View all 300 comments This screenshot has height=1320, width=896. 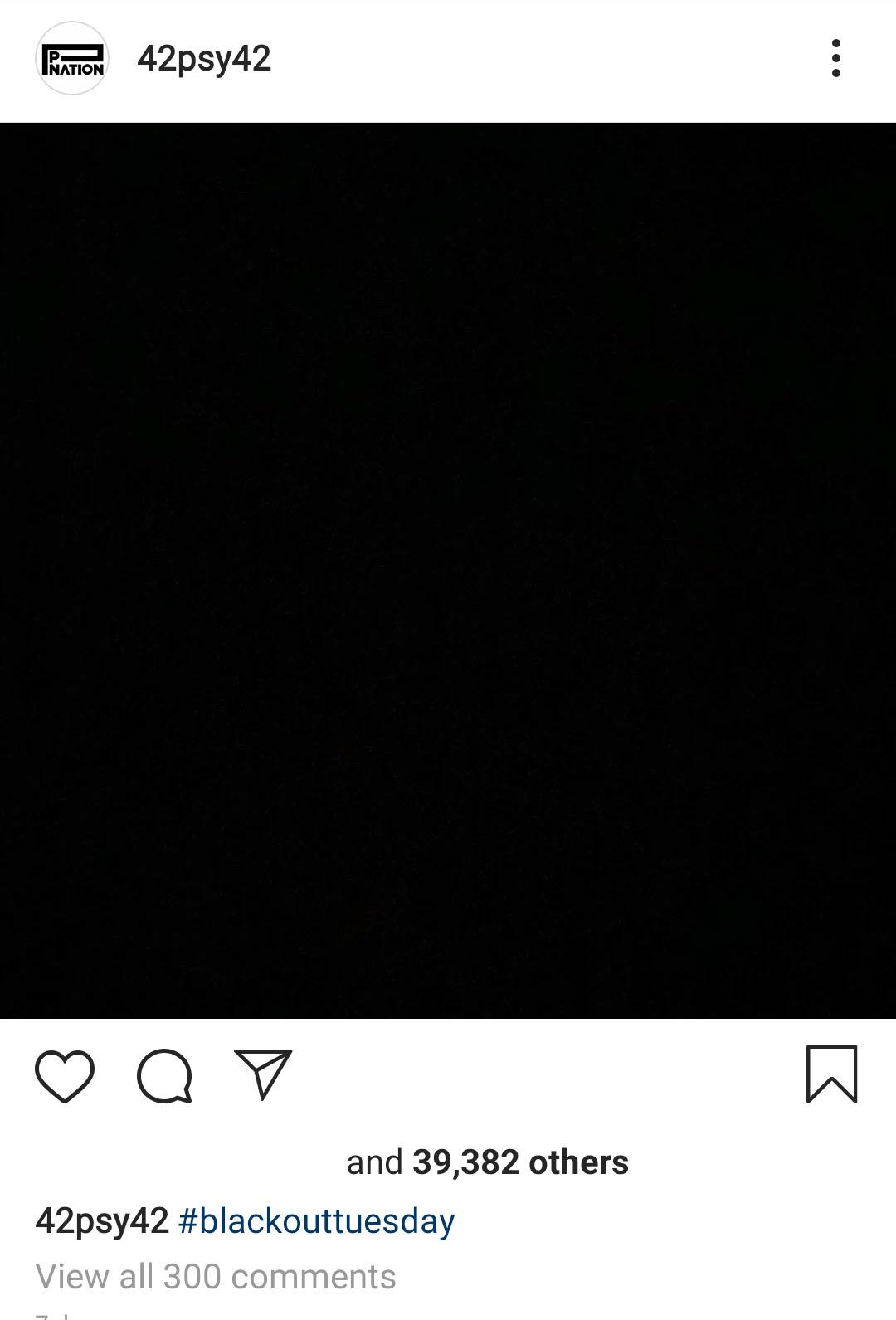[x=216, y=1277]
